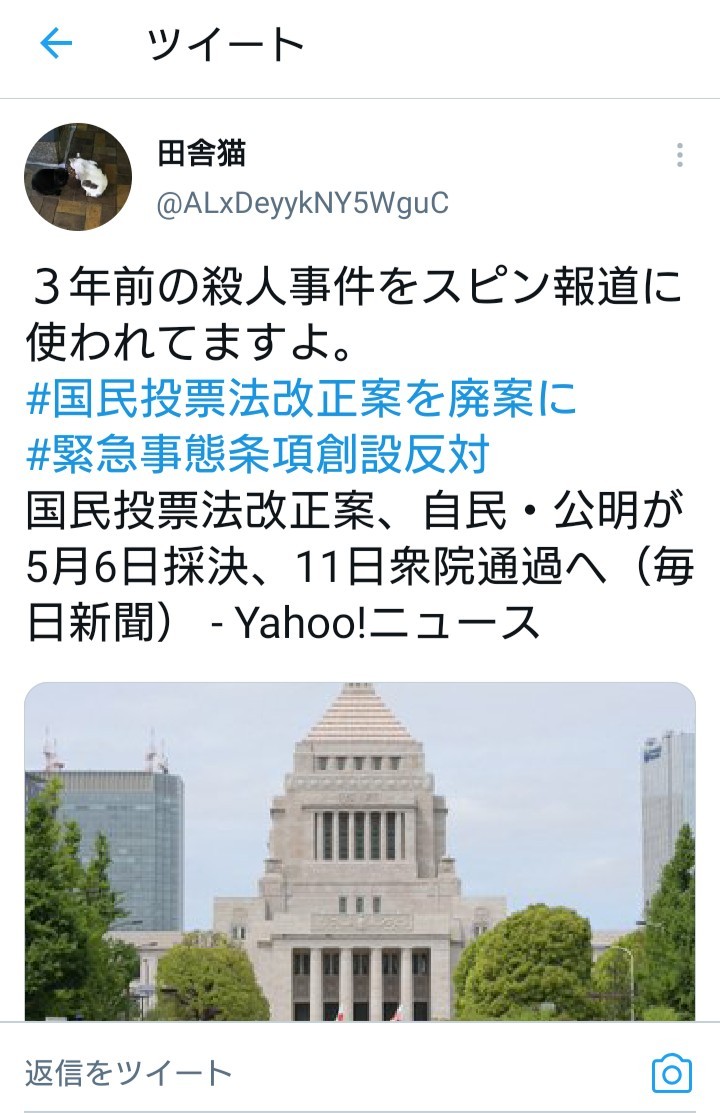The height and width of the screenshot is (1113, 720).
Task: Open the @ALxDeyykNY5WguC username
Action: pos(303,203)
